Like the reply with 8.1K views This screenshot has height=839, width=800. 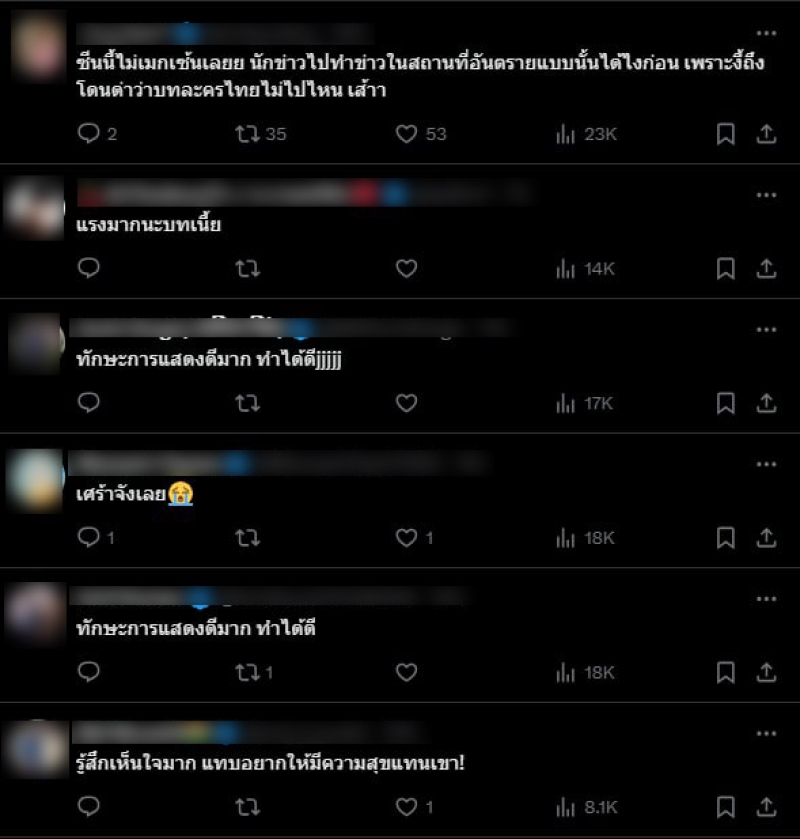(406, 806)
